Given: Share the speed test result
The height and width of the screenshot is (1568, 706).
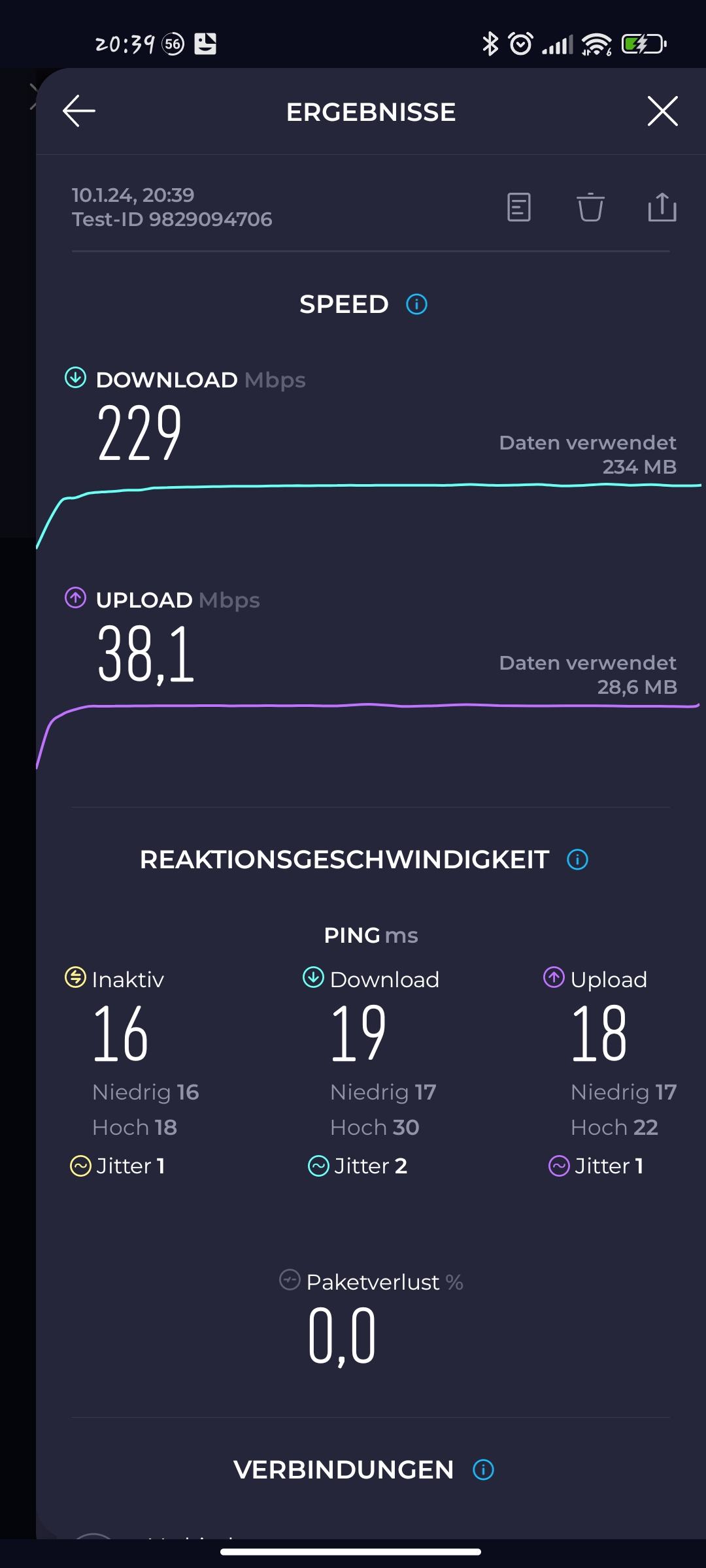Looking at the screenshot, I should point(662,208).
